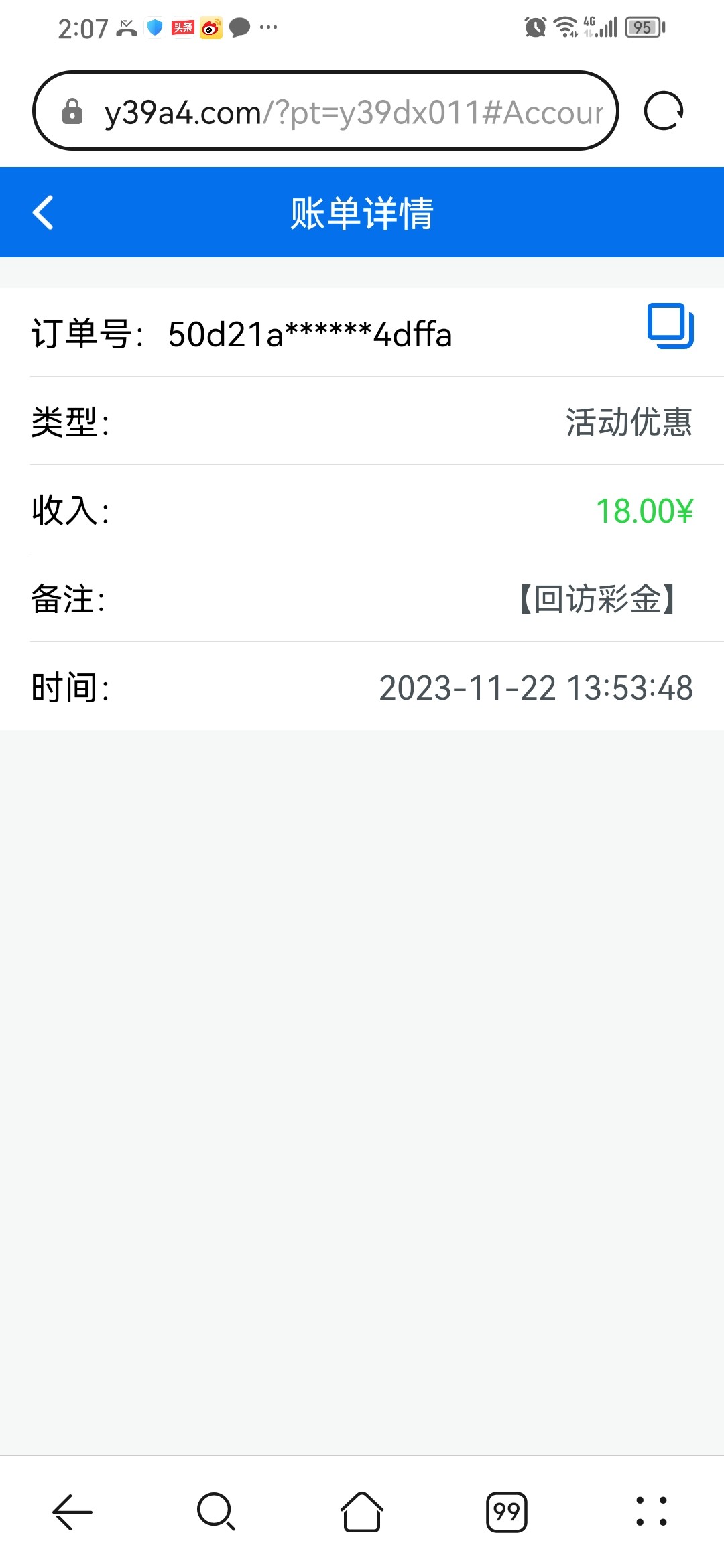Screen dimensions: 724x1568
Task: Expand the truncated status bar notifications via ellipsis
Action: (x=268, y=27)
